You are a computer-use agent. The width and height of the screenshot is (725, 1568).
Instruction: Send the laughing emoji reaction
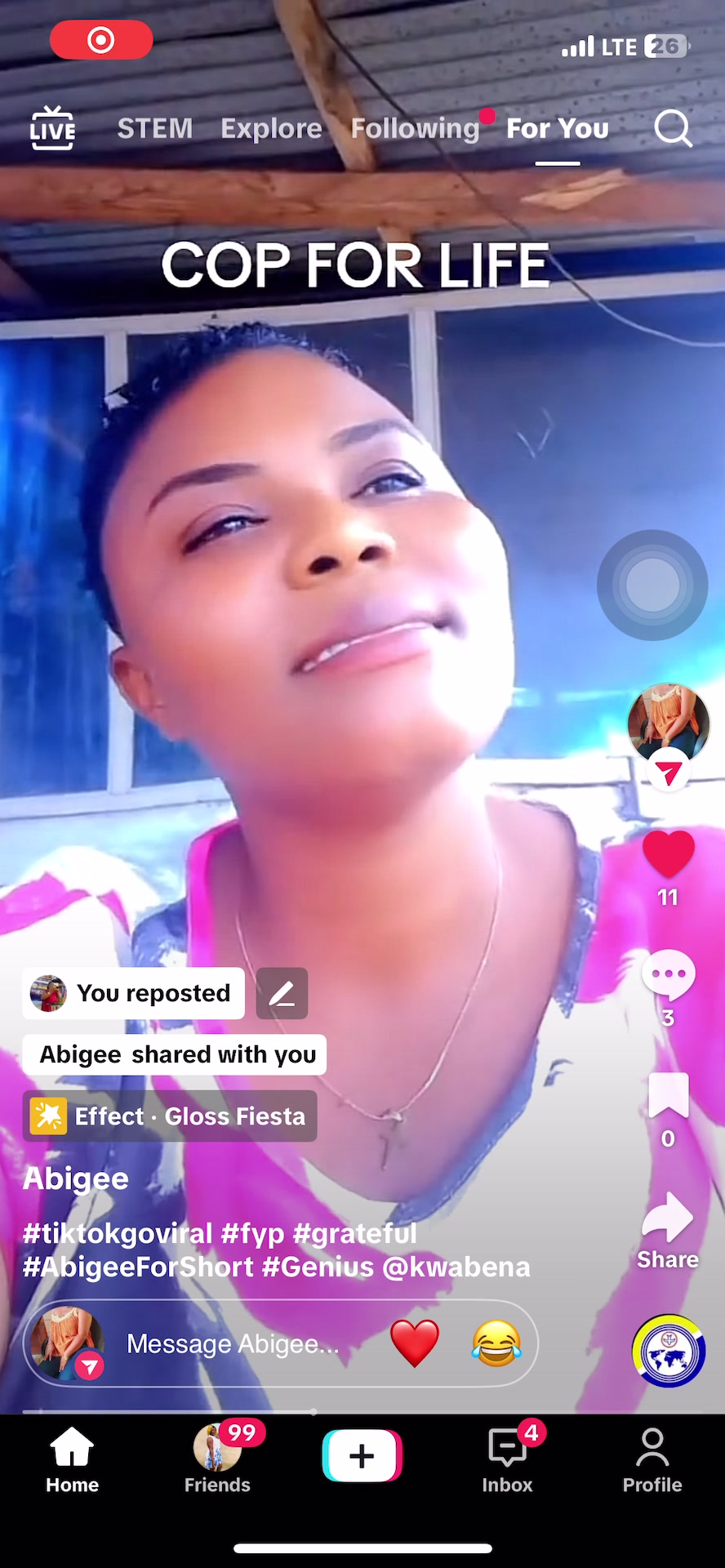coord(496,1343)
